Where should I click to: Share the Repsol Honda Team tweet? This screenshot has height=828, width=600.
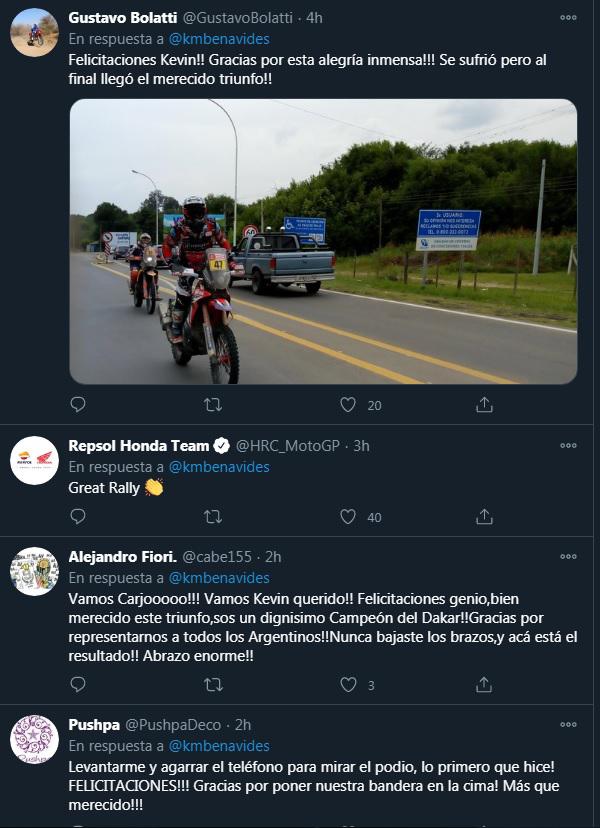click(484, 517)
